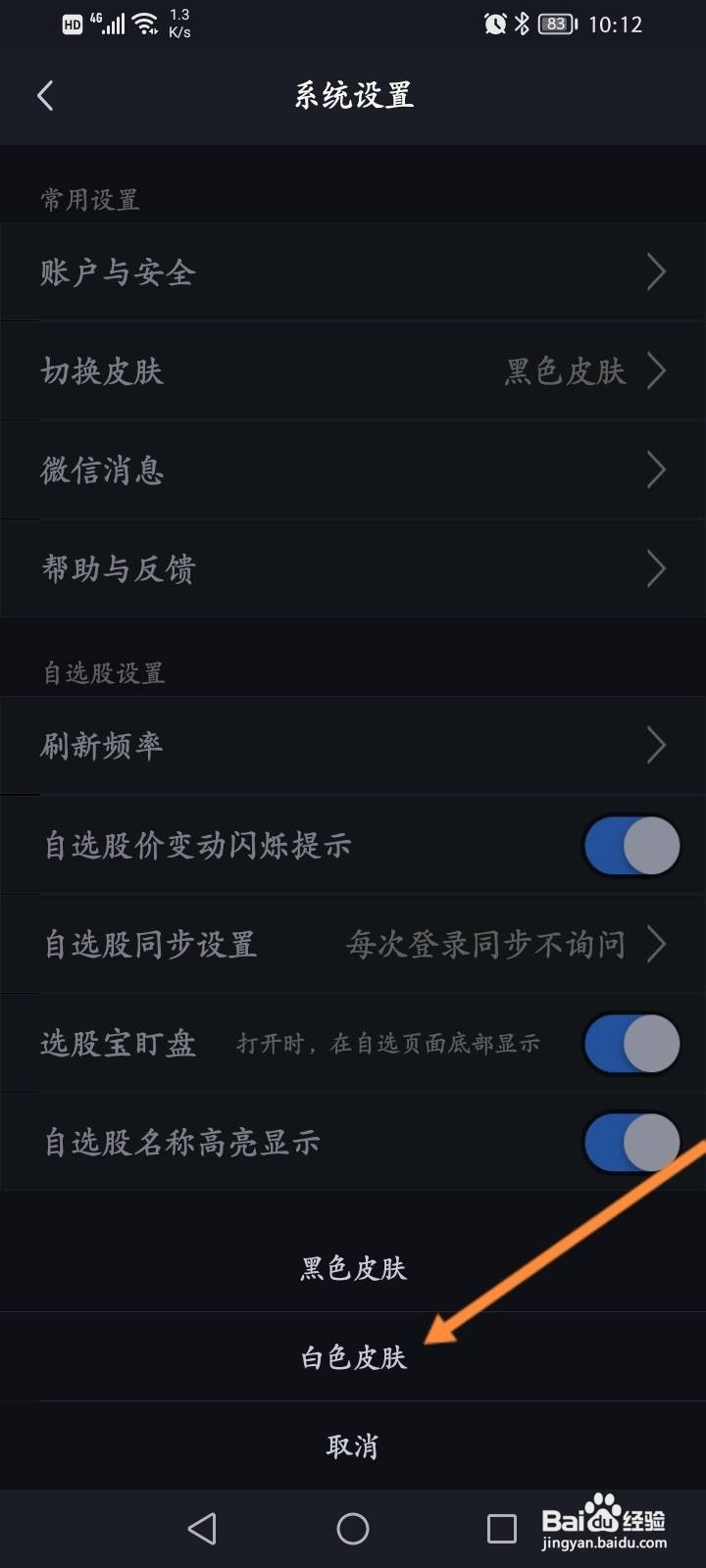Open 自选股同步设置 with its arrow
The height and width of the screenshot is (1568, 706).
click(x=655, y=945)
